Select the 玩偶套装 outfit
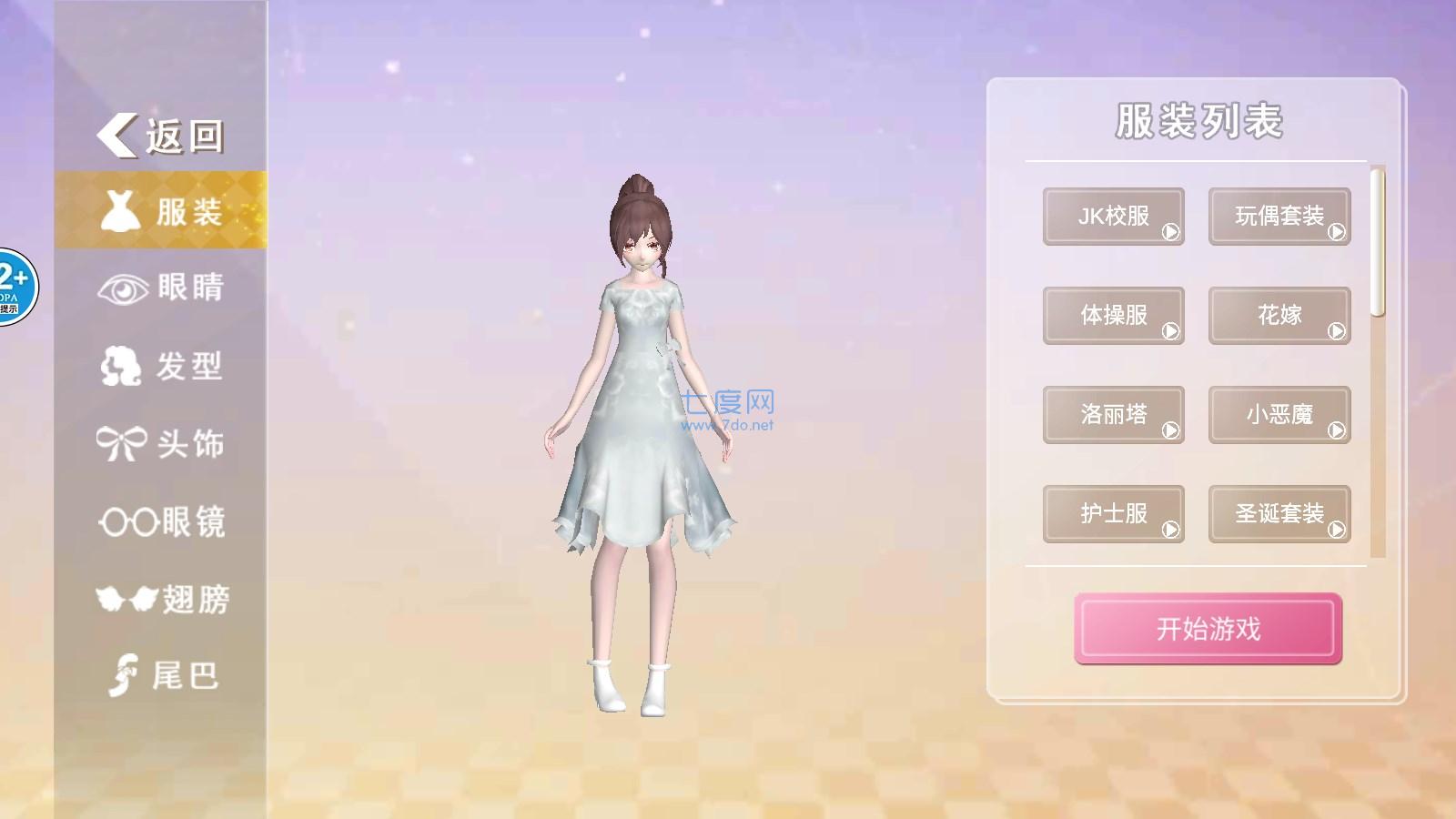1456x819 pixels. click(x=1279, y=217)
